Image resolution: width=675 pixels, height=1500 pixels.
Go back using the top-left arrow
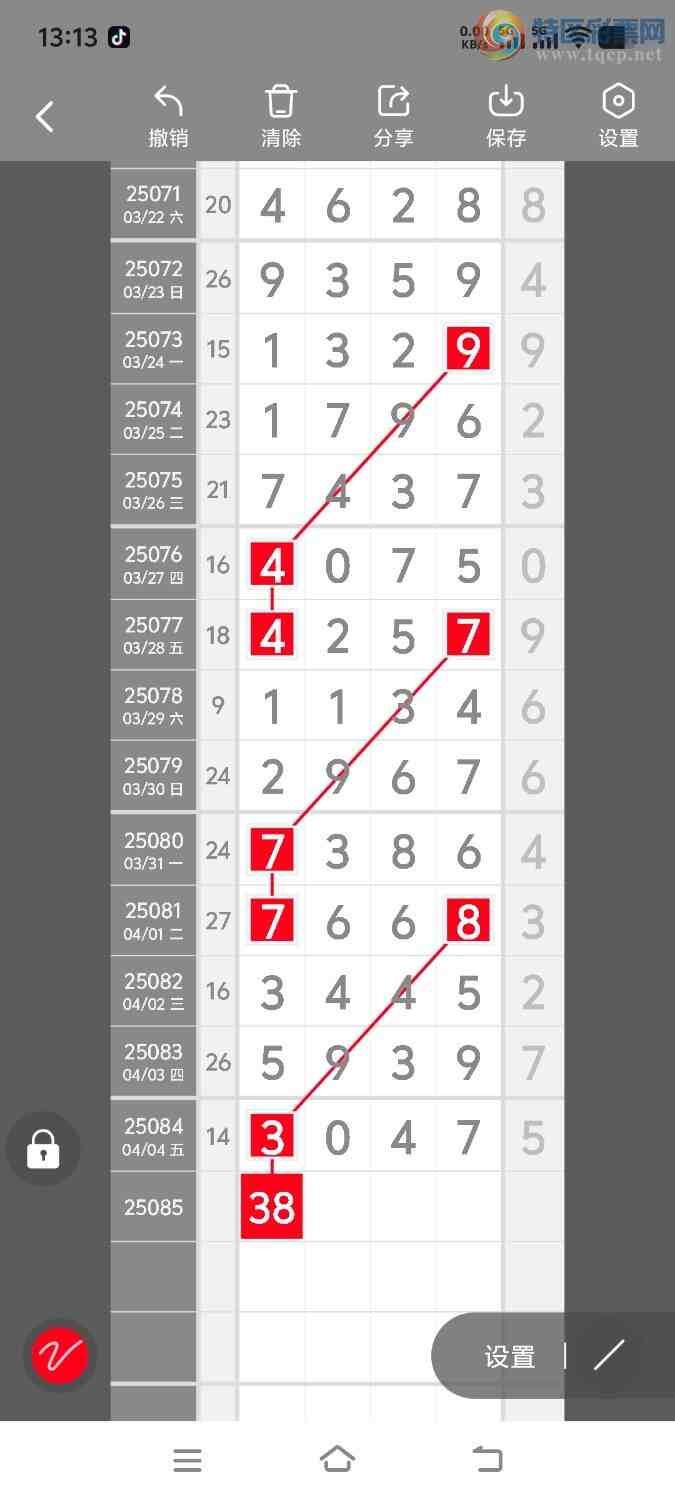44,117
